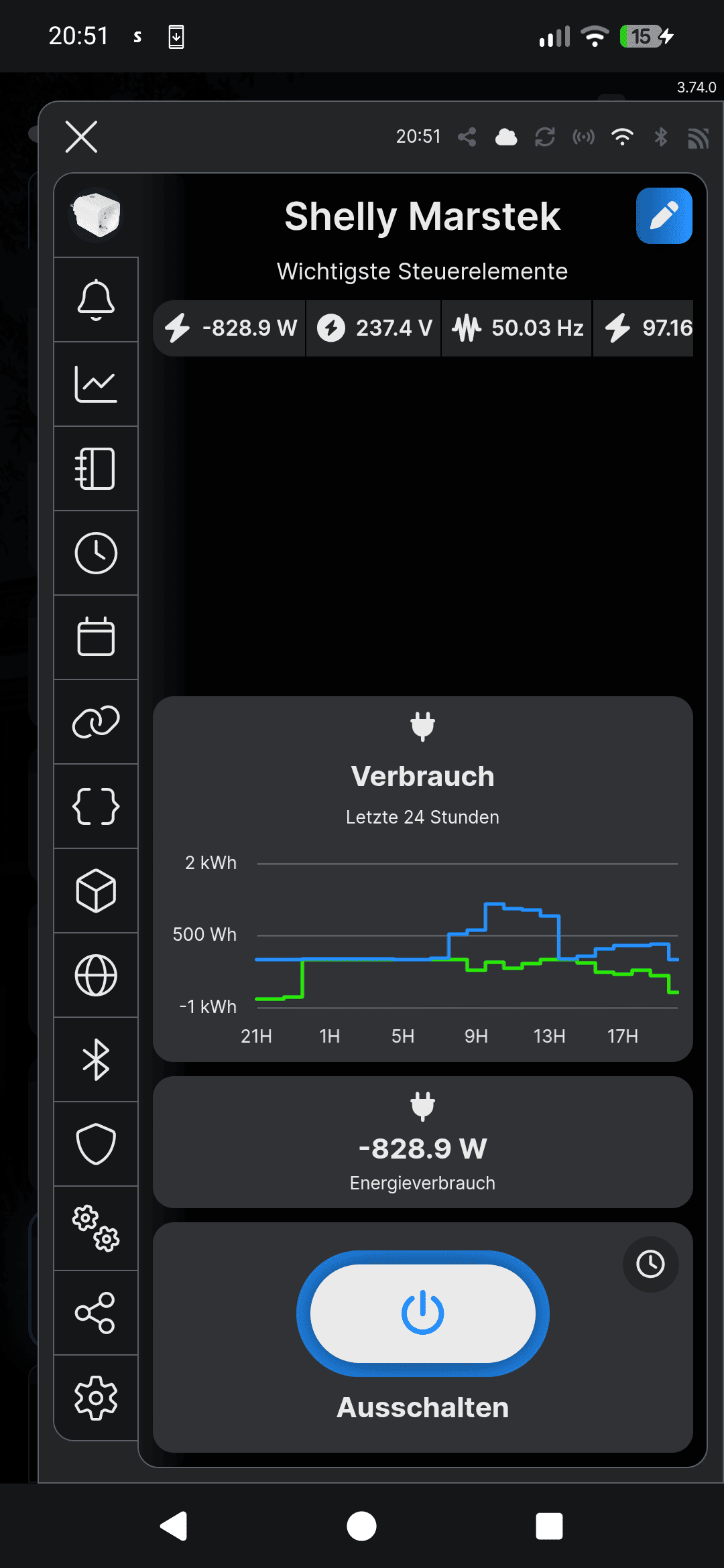Open the double gears app settings

(96, 1228)
